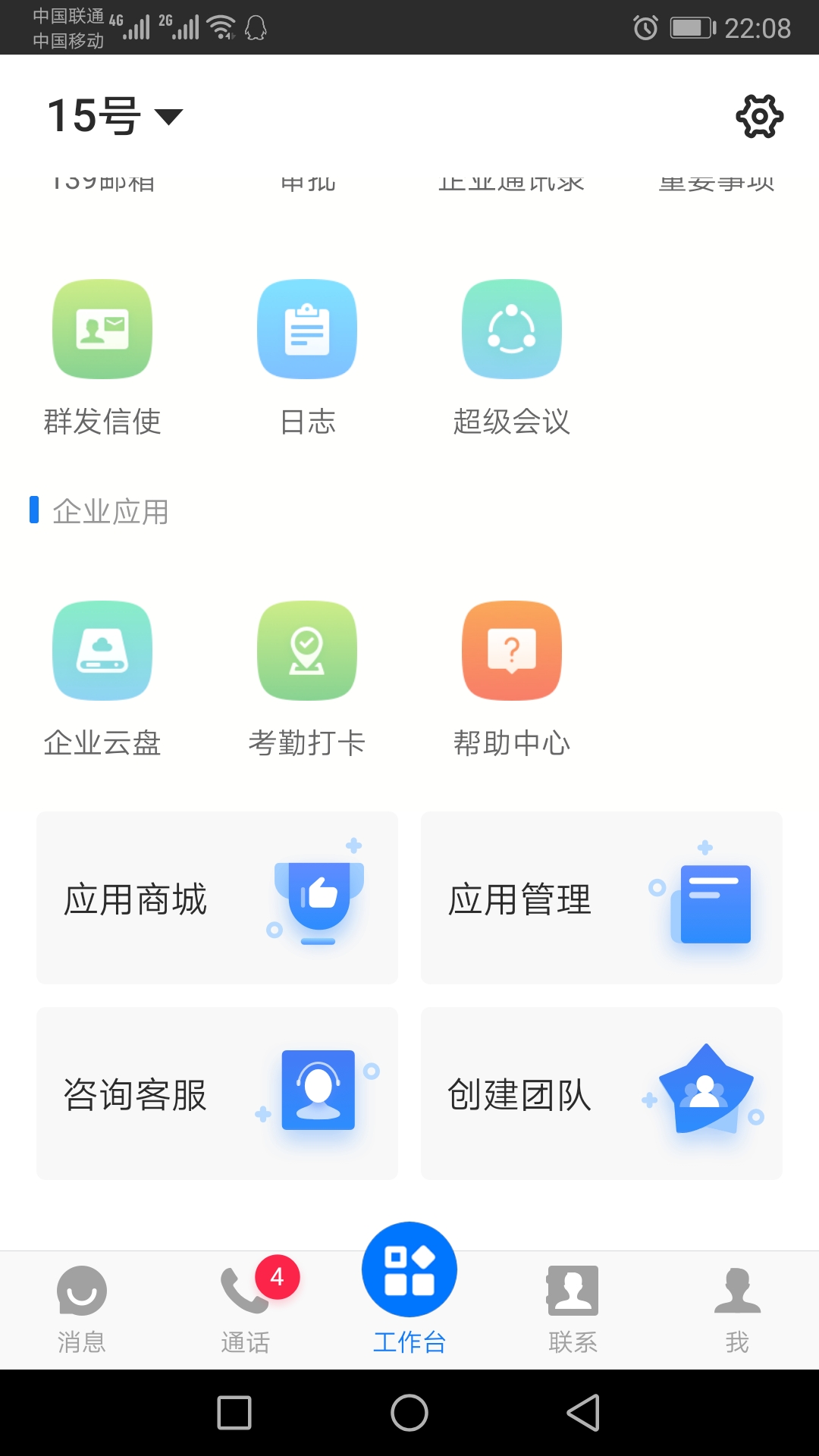819x1456 pixels.
Task: Tap the 企业应用 section header
Action: click(111, 512)
